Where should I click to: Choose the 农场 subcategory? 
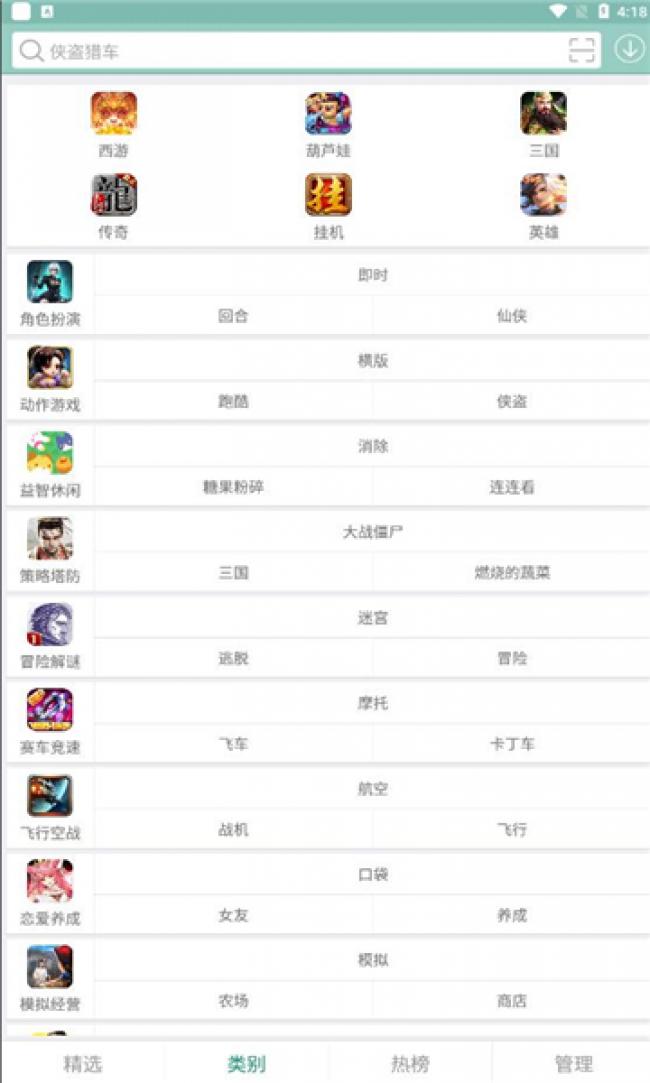pos(233,1001)
